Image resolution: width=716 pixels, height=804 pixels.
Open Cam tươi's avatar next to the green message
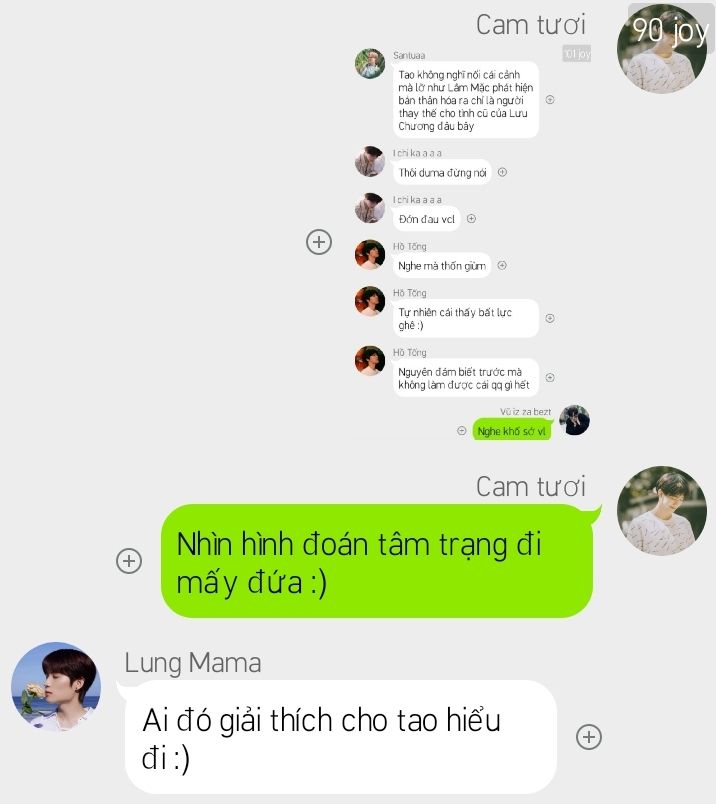(661, 511)
